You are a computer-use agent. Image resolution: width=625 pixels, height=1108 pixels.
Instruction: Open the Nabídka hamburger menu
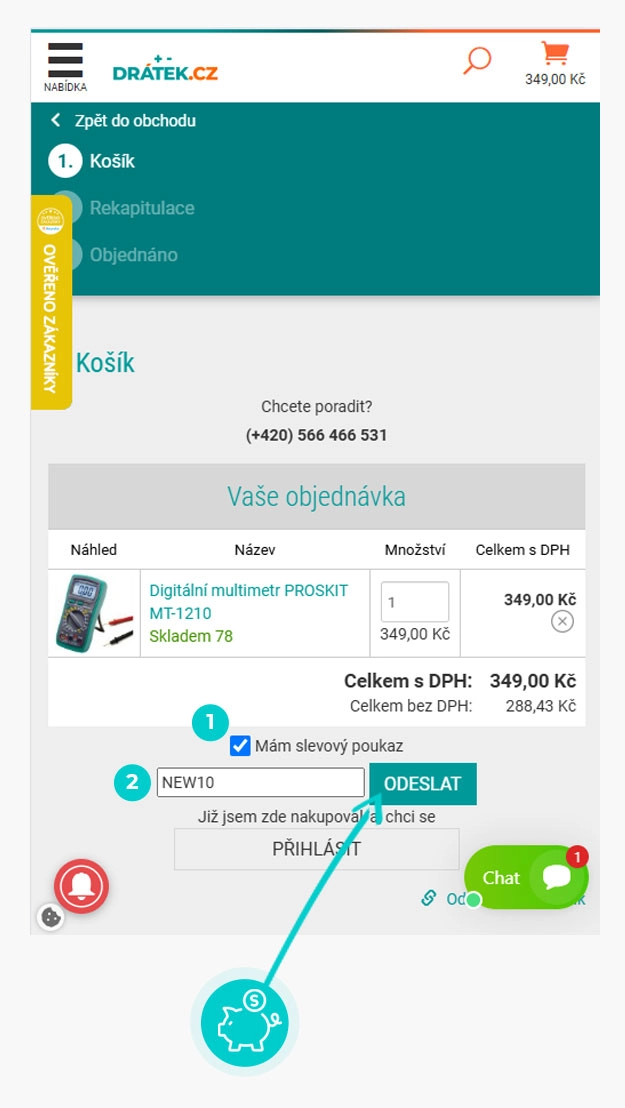(65, 66)
